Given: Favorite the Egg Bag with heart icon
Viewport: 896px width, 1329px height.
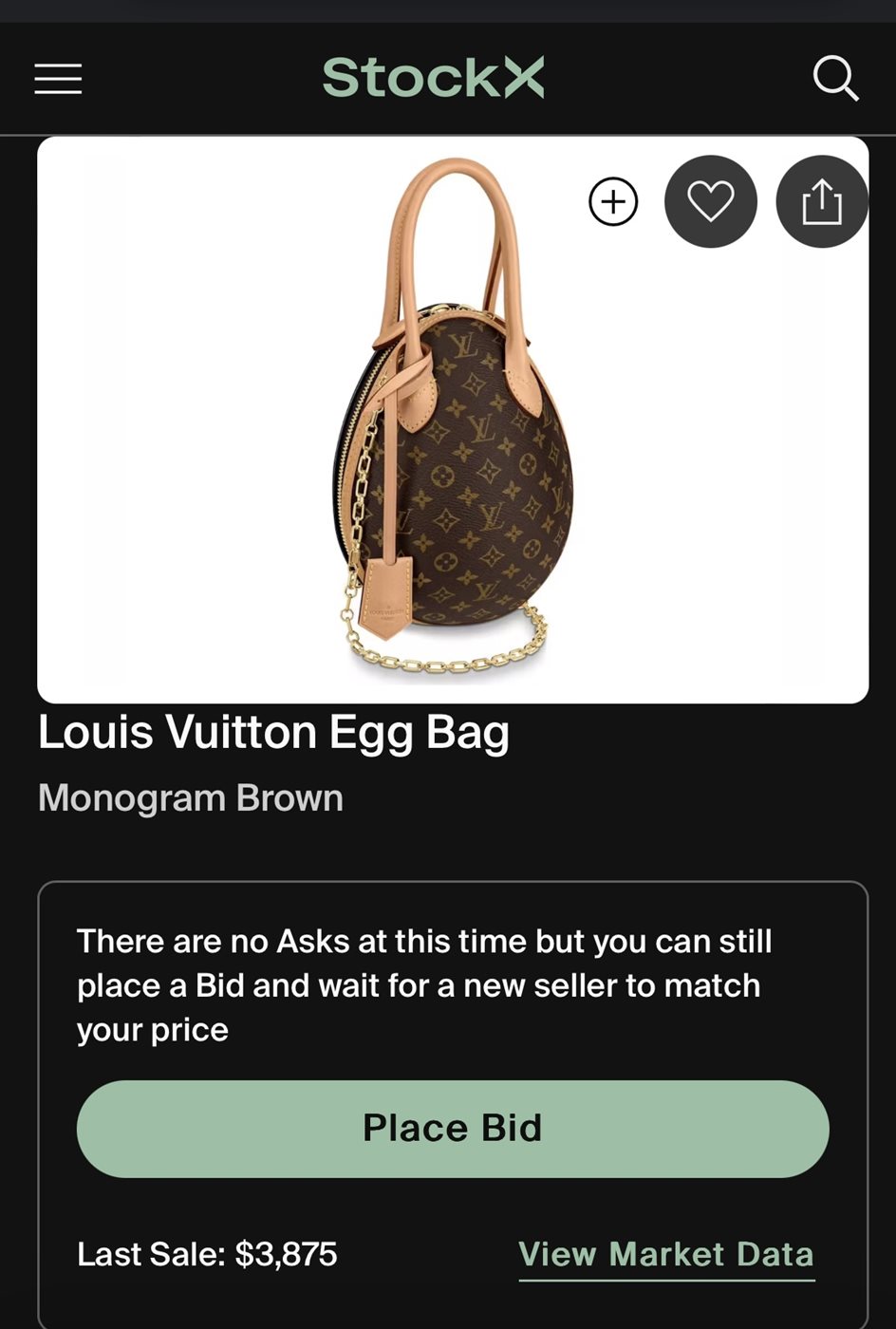Looking at the screenshot, I should coord(710,202).
